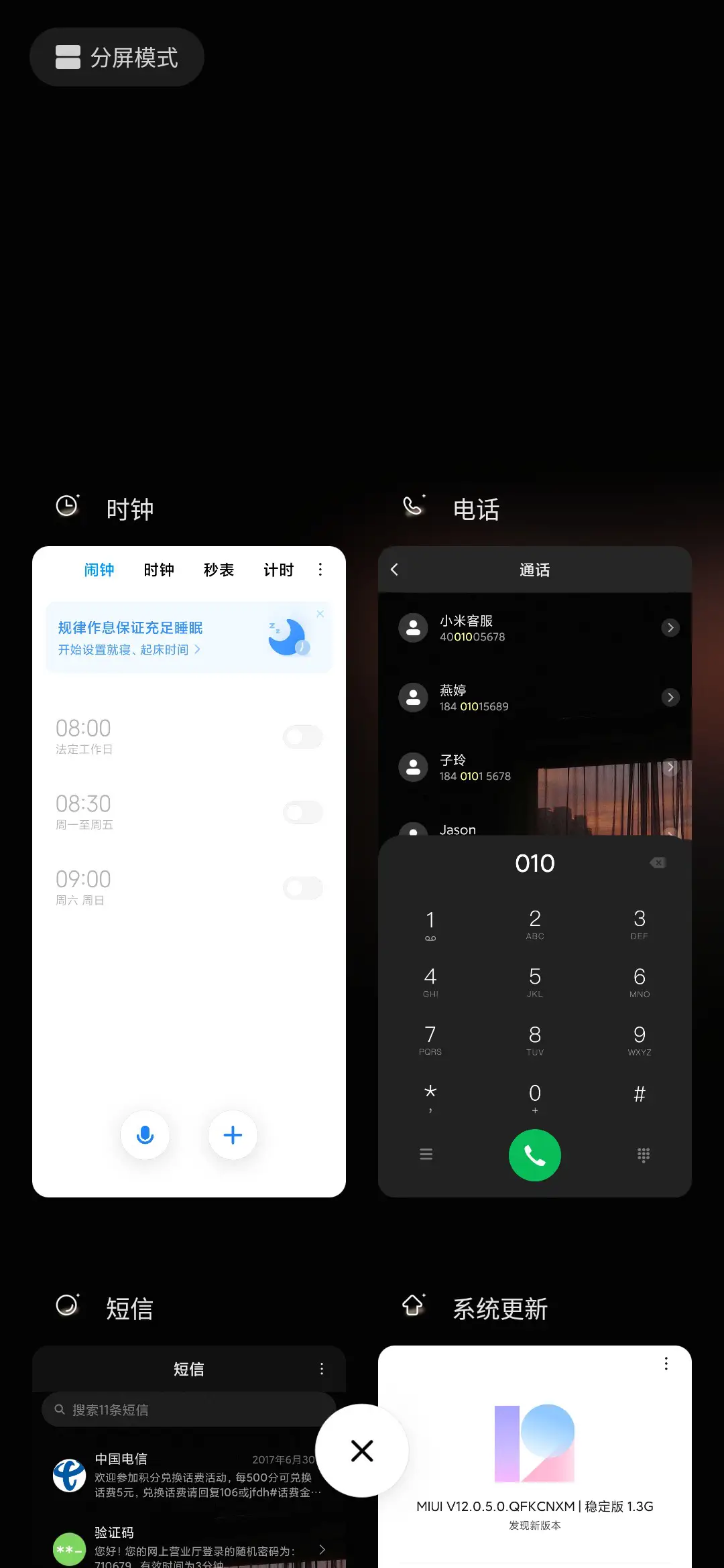Switch to the 秒表 tab in Clock

pos(219,569)
